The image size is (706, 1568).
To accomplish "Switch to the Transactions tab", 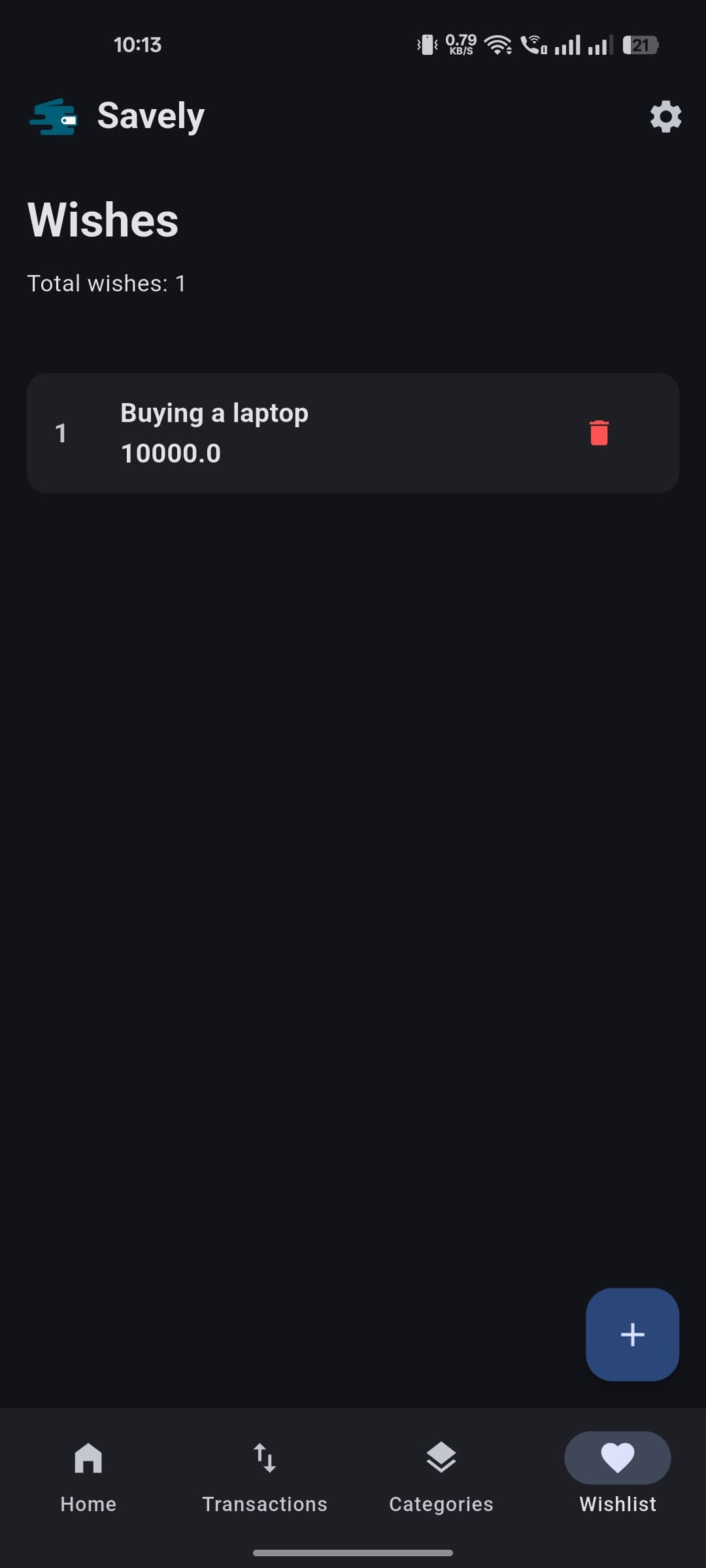I will click(x=265, y=1477).
